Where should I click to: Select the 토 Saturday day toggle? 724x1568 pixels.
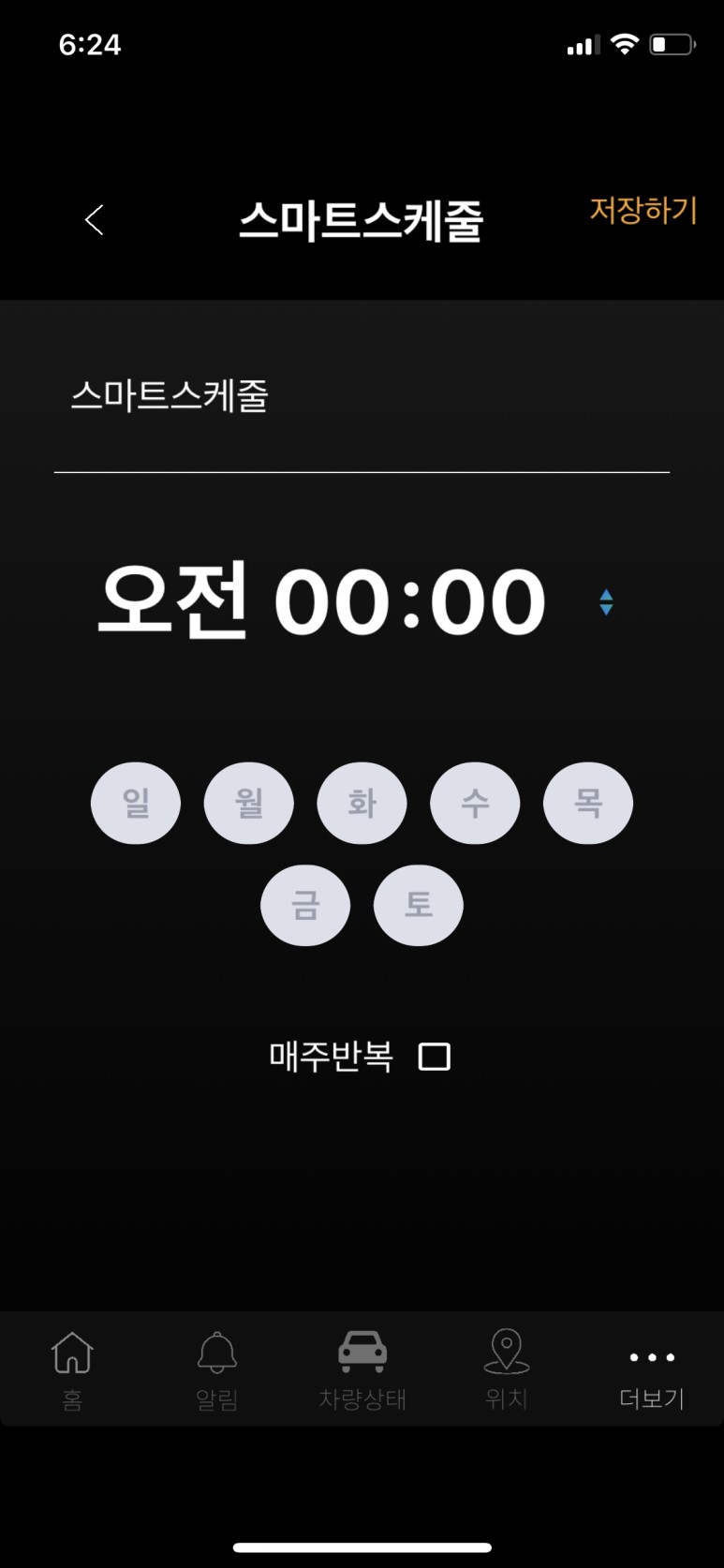tap(418, 905)
